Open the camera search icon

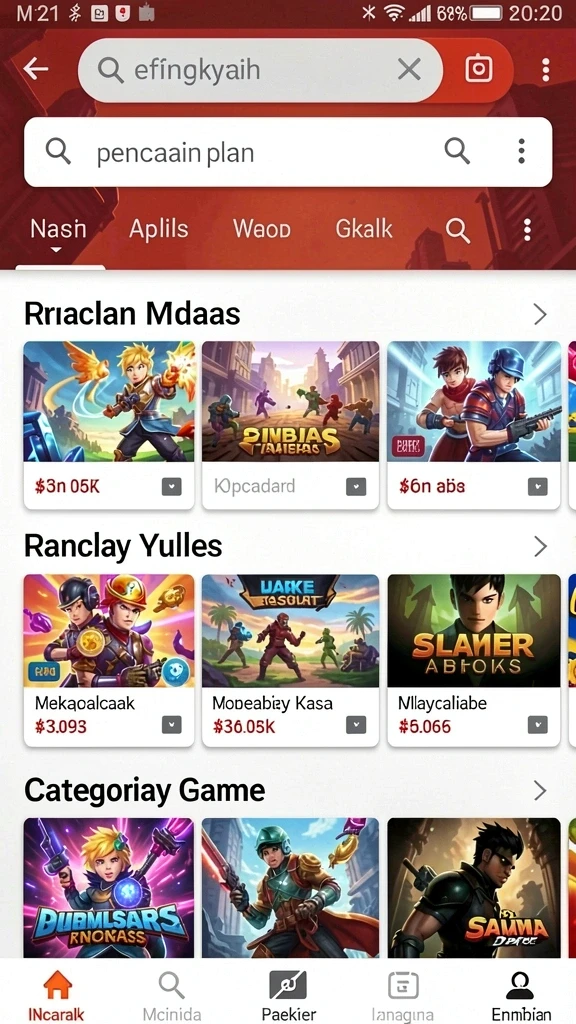pos(479,69)
